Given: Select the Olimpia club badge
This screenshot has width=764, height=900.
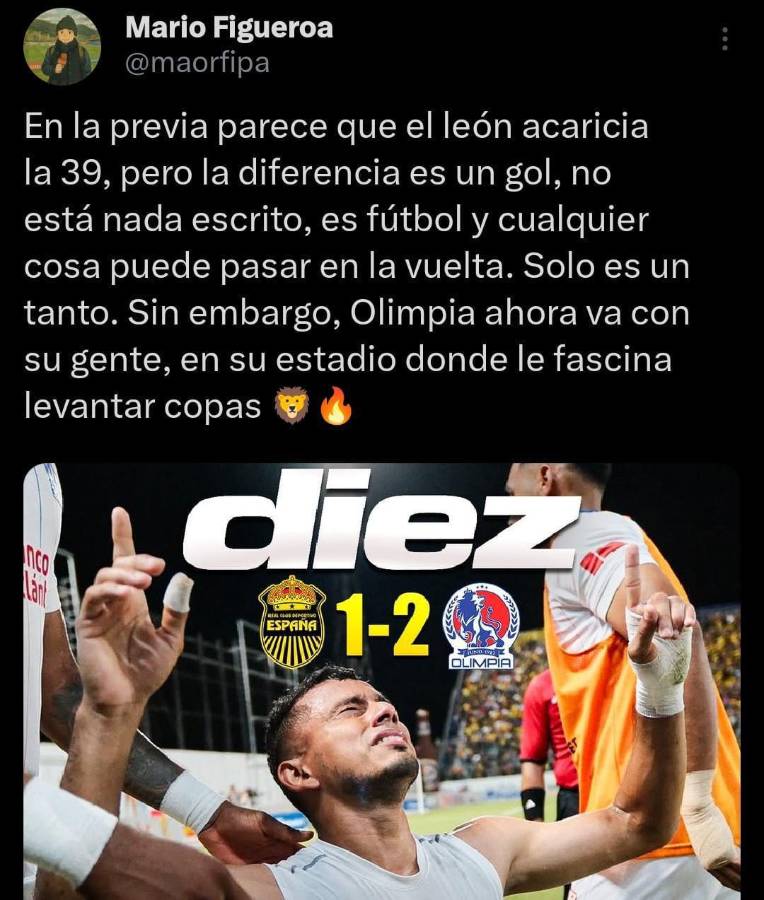Looking at the screenshot, I should tap(479, 624).
